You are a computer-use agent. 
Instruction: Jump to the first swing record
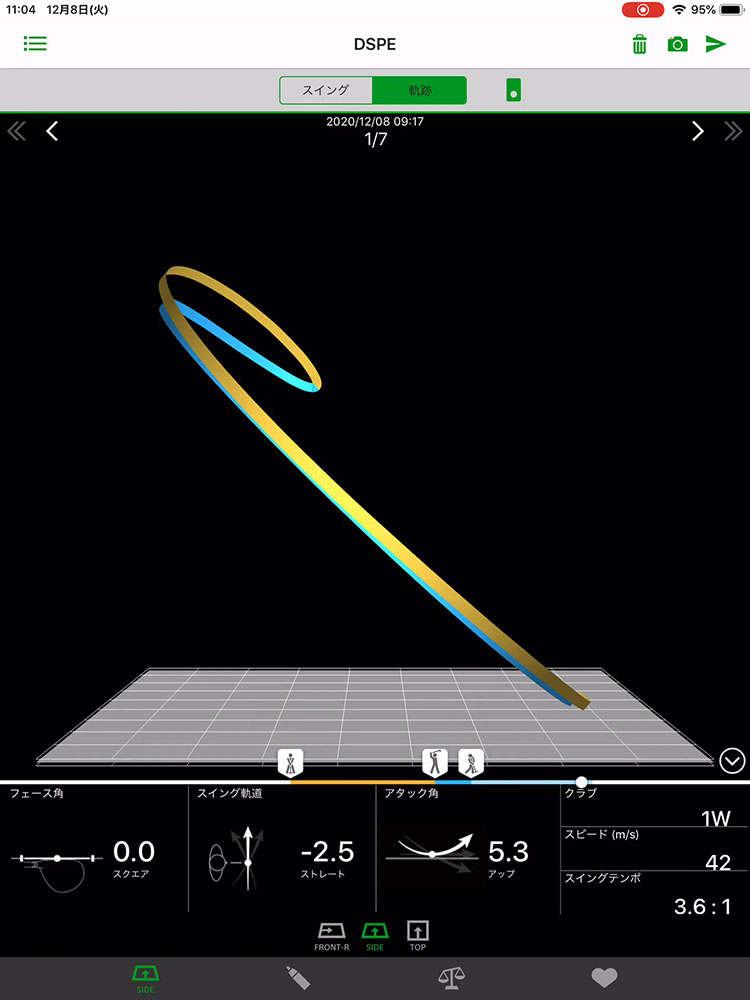tap(17, 131)
